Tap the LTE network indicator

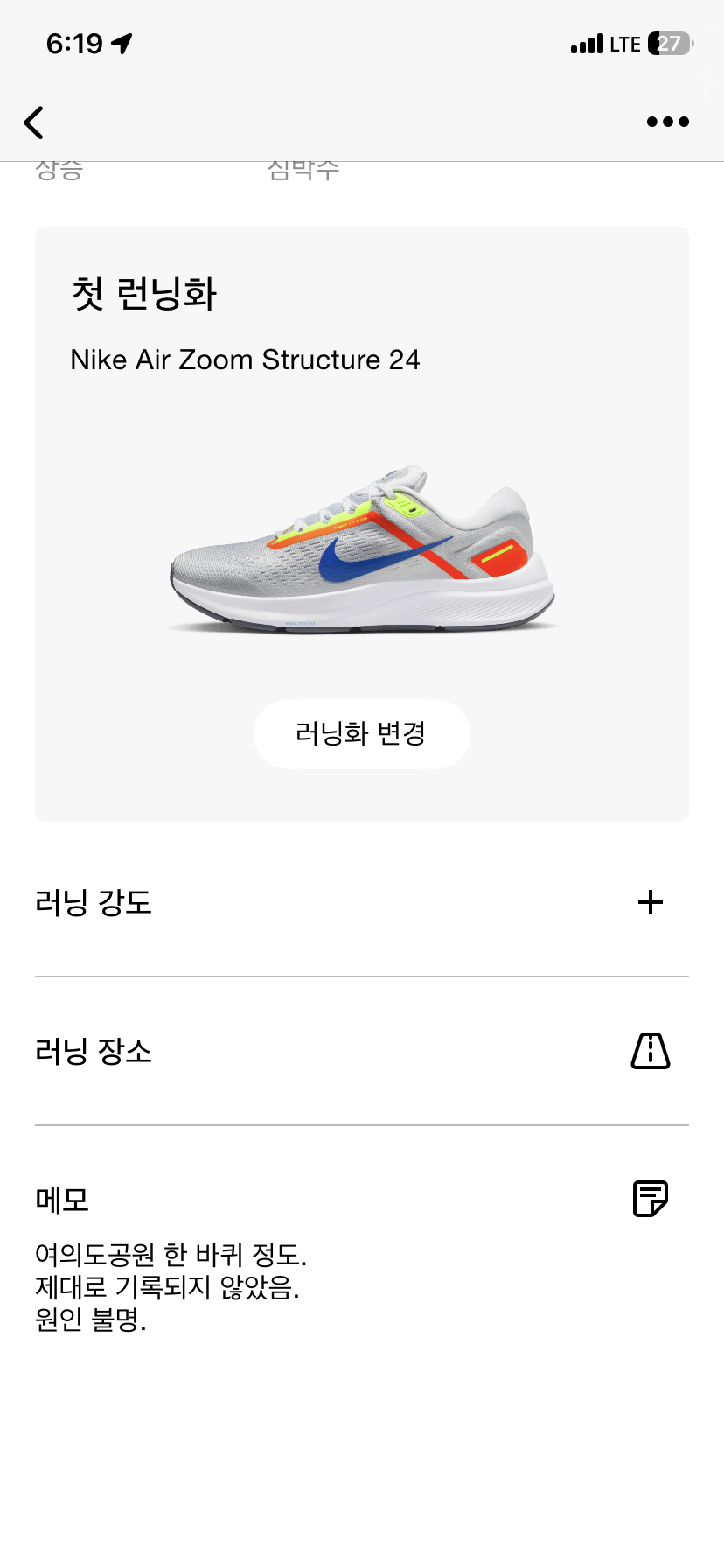coord(627,42)
